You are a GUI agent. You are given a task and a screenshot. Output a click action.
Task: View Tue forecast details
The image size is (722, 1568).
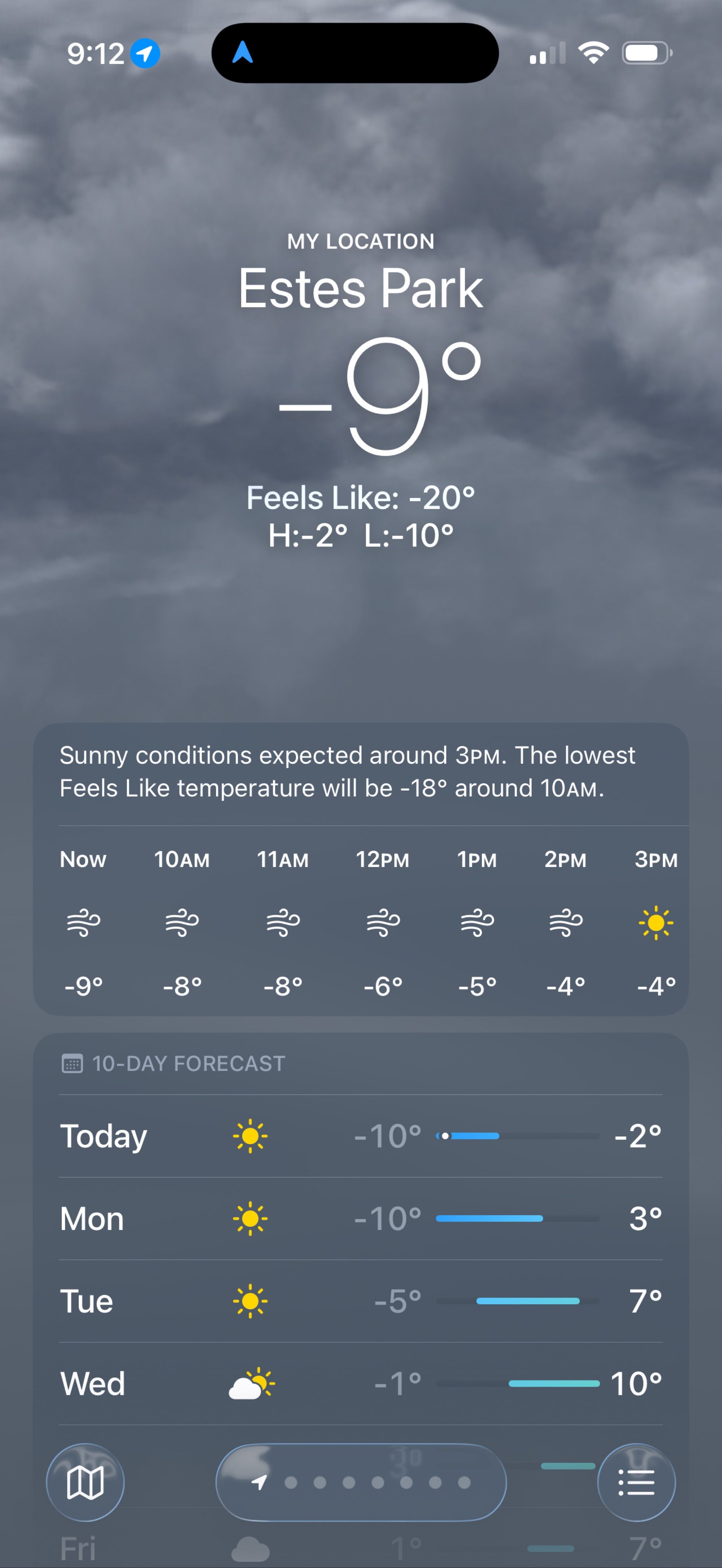pyautogui.click(x=361, y=1301)
